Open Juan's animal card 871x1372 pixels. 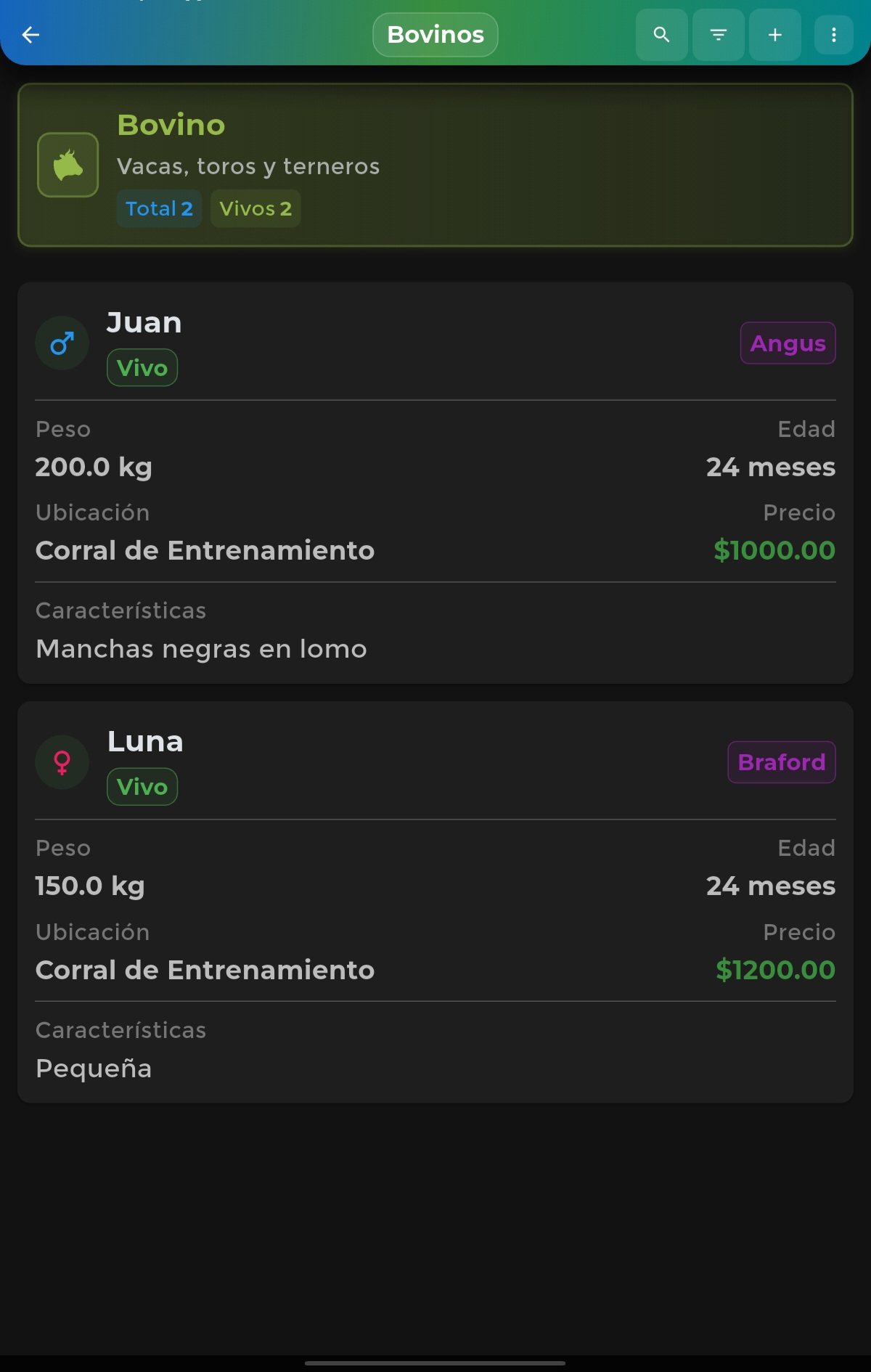[x=435, y=483]
